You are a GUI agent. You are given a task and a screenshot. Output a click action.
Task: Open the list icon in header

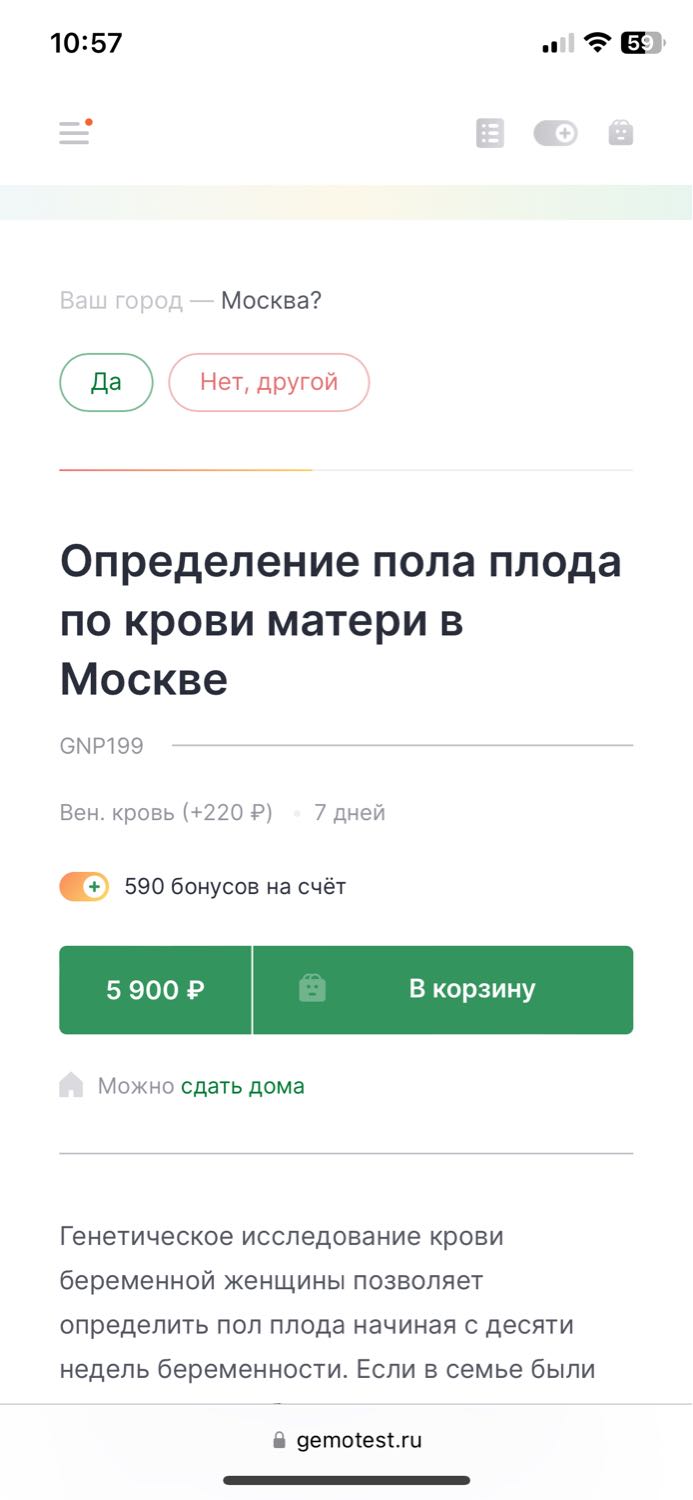490,133
